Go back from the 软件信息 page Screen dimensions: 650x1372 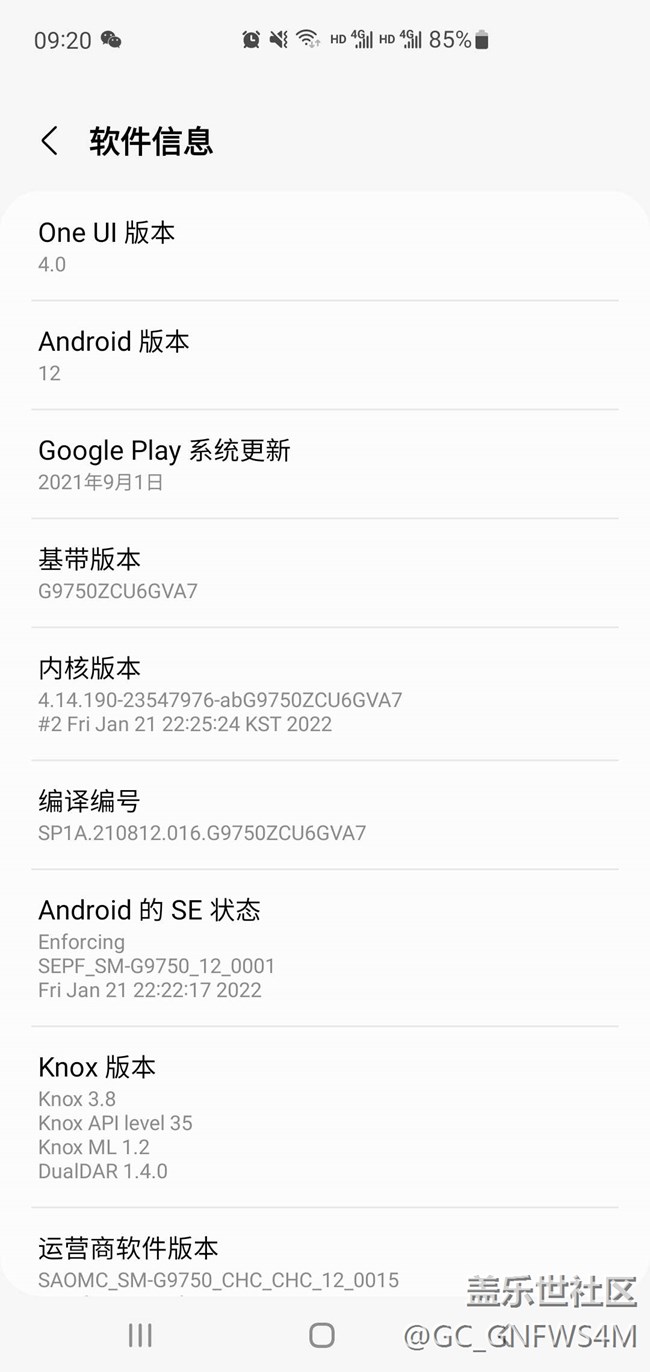pyautogui.click(x=49, y=141)
